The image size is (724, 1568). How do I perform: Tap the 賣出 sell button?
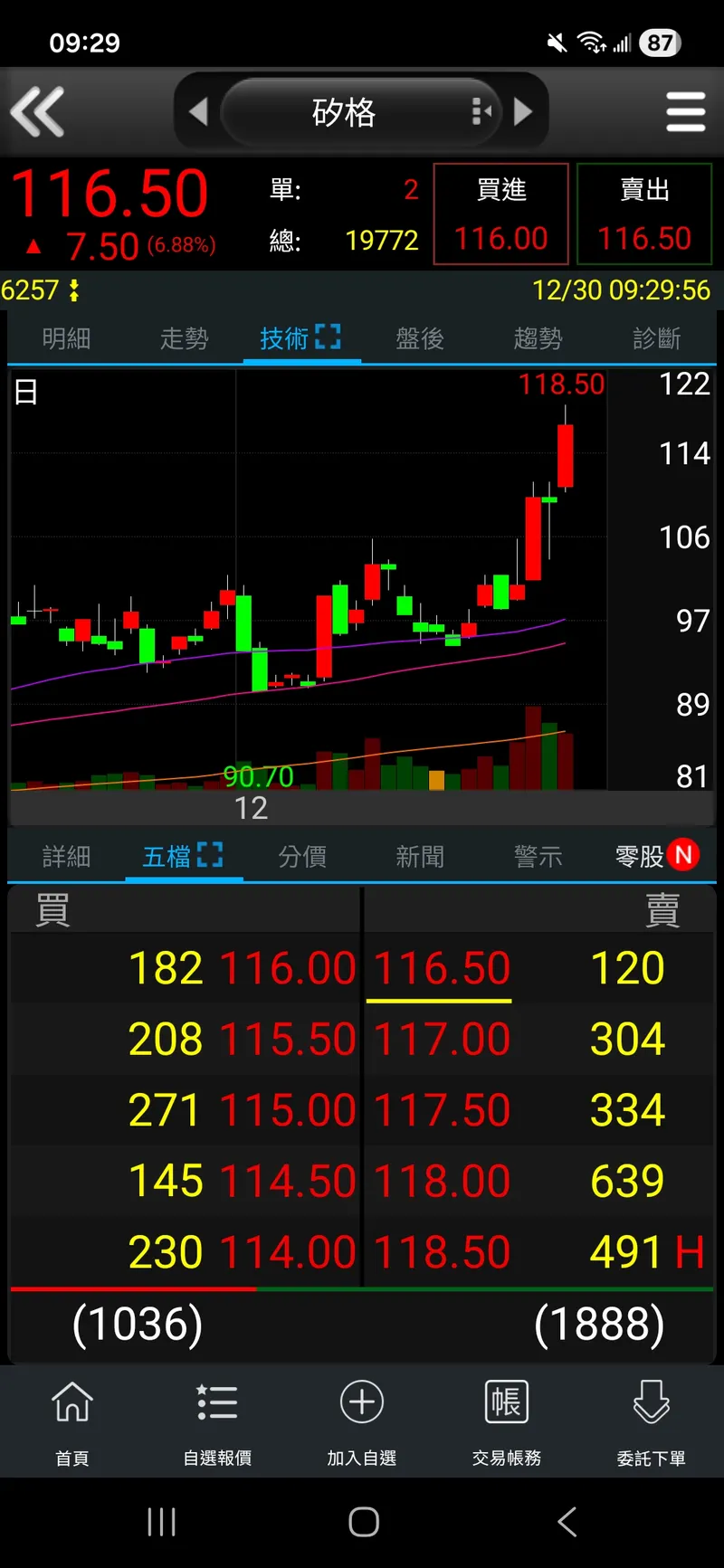643,214
